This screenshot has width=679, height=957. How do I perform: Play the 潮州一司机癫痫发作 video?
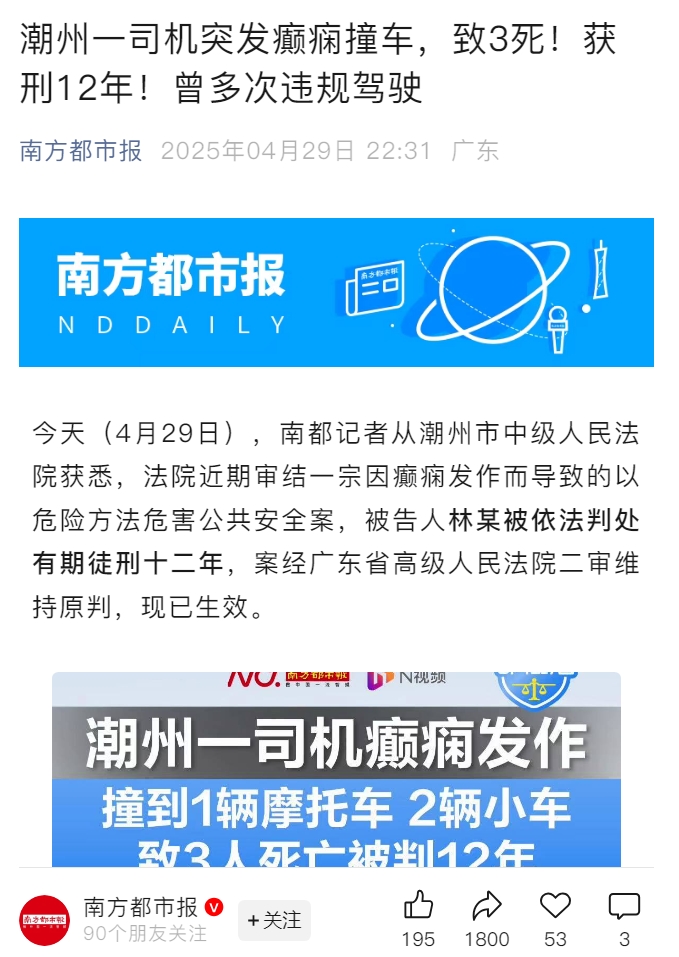336,770
